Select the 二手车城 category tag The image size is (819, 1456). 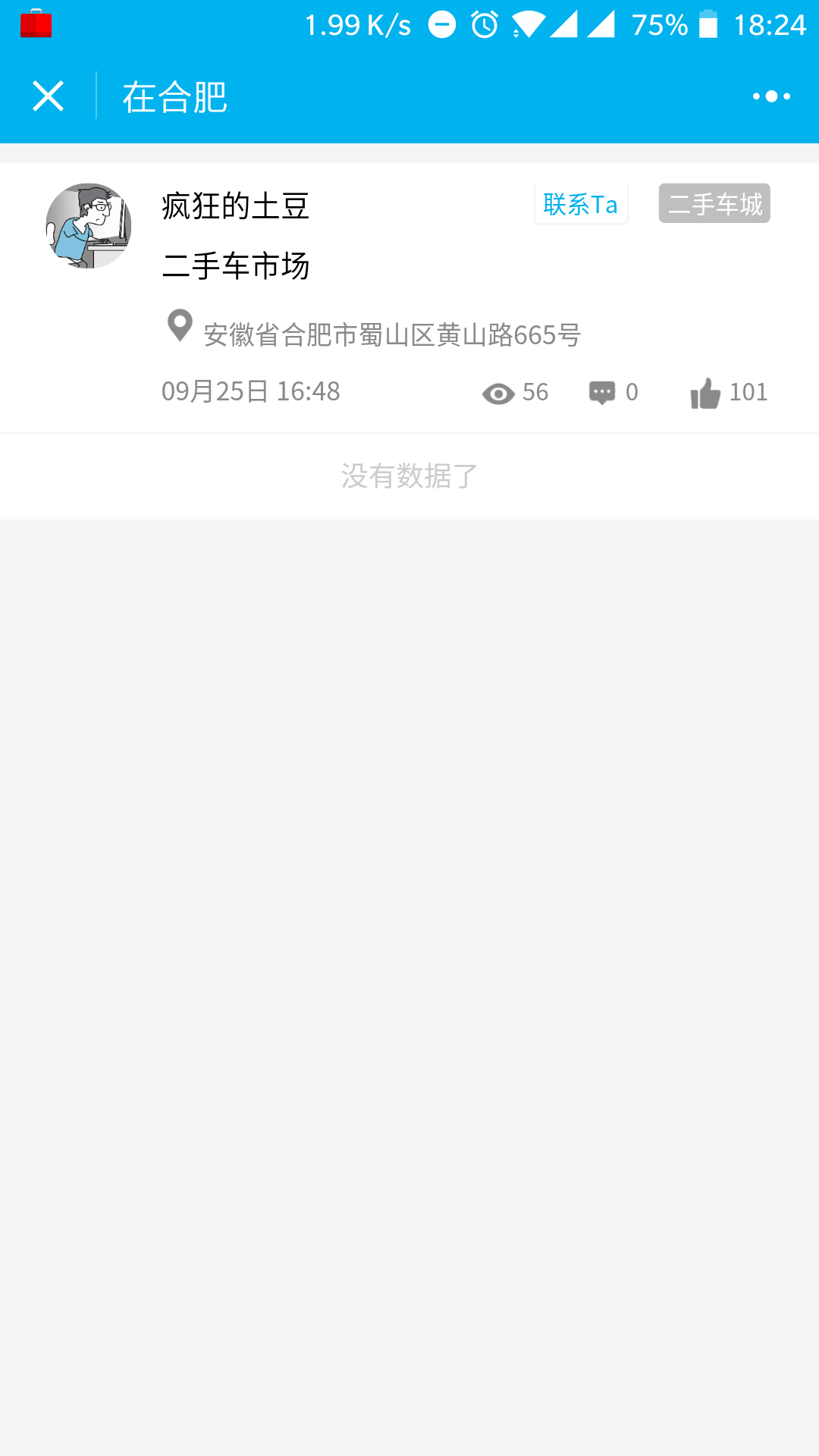[714, 204]
